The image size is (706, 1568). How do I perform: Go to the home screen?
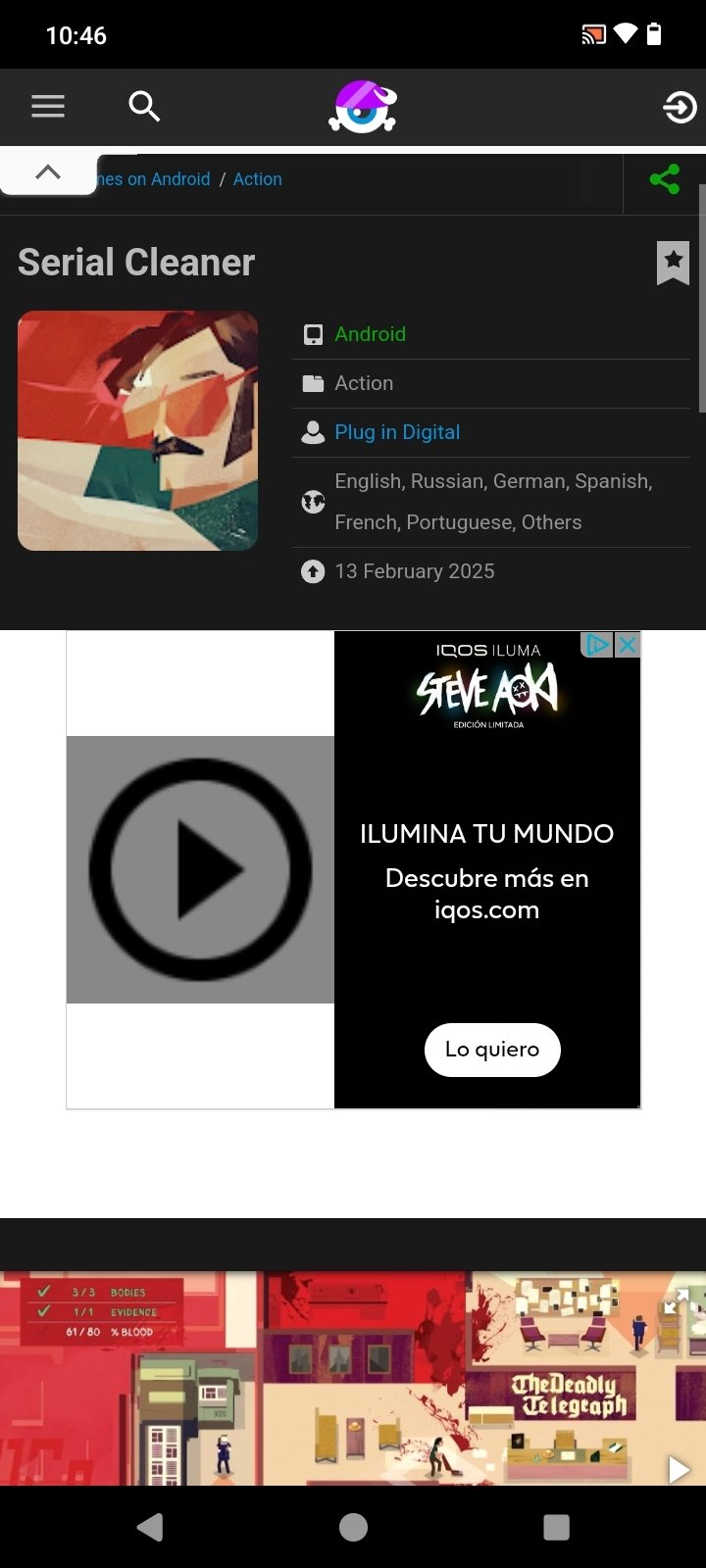click(353, 1527)
